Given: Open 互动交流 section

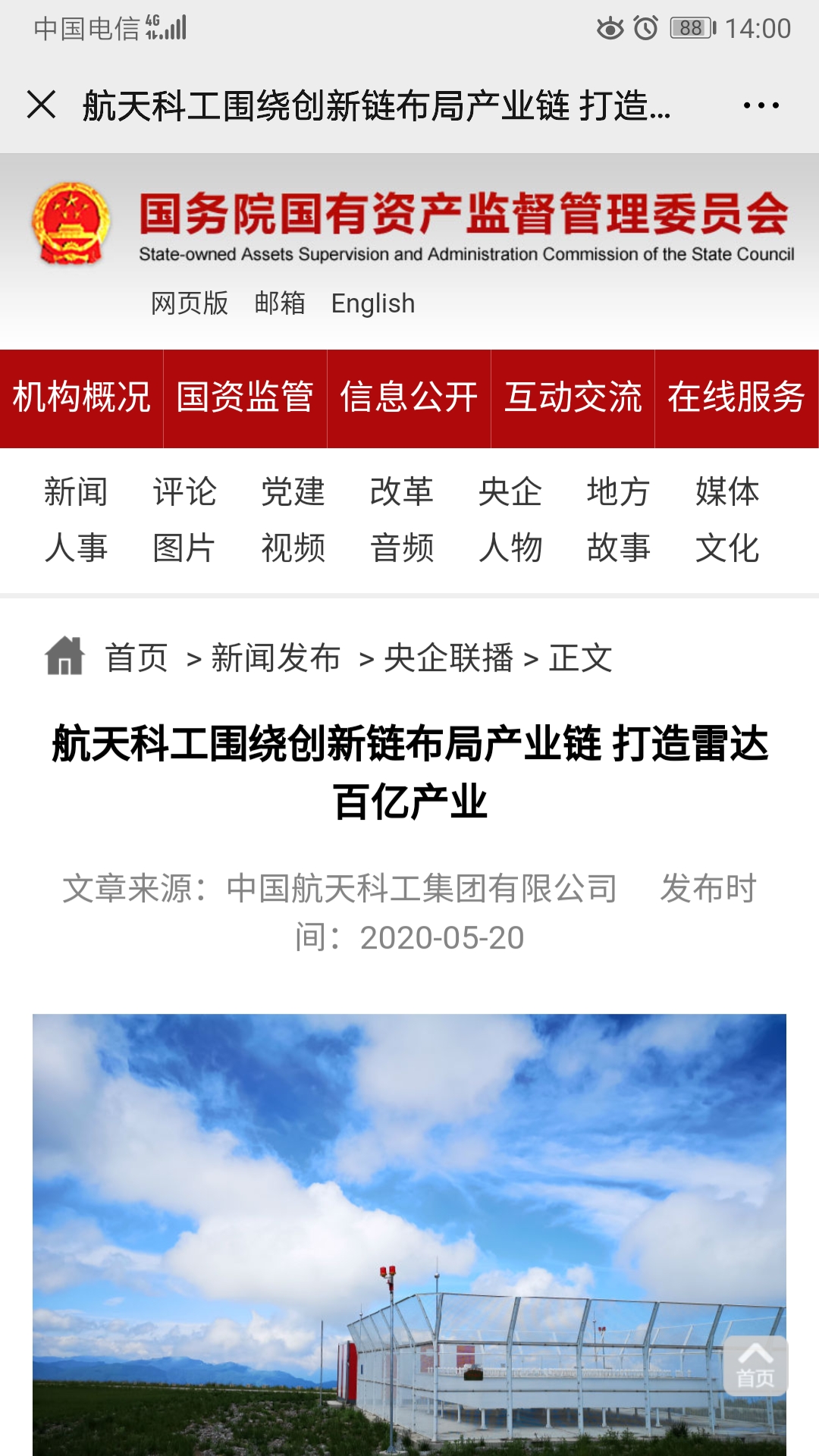Looking at the screenshot, I should click(x=573, y=398).
